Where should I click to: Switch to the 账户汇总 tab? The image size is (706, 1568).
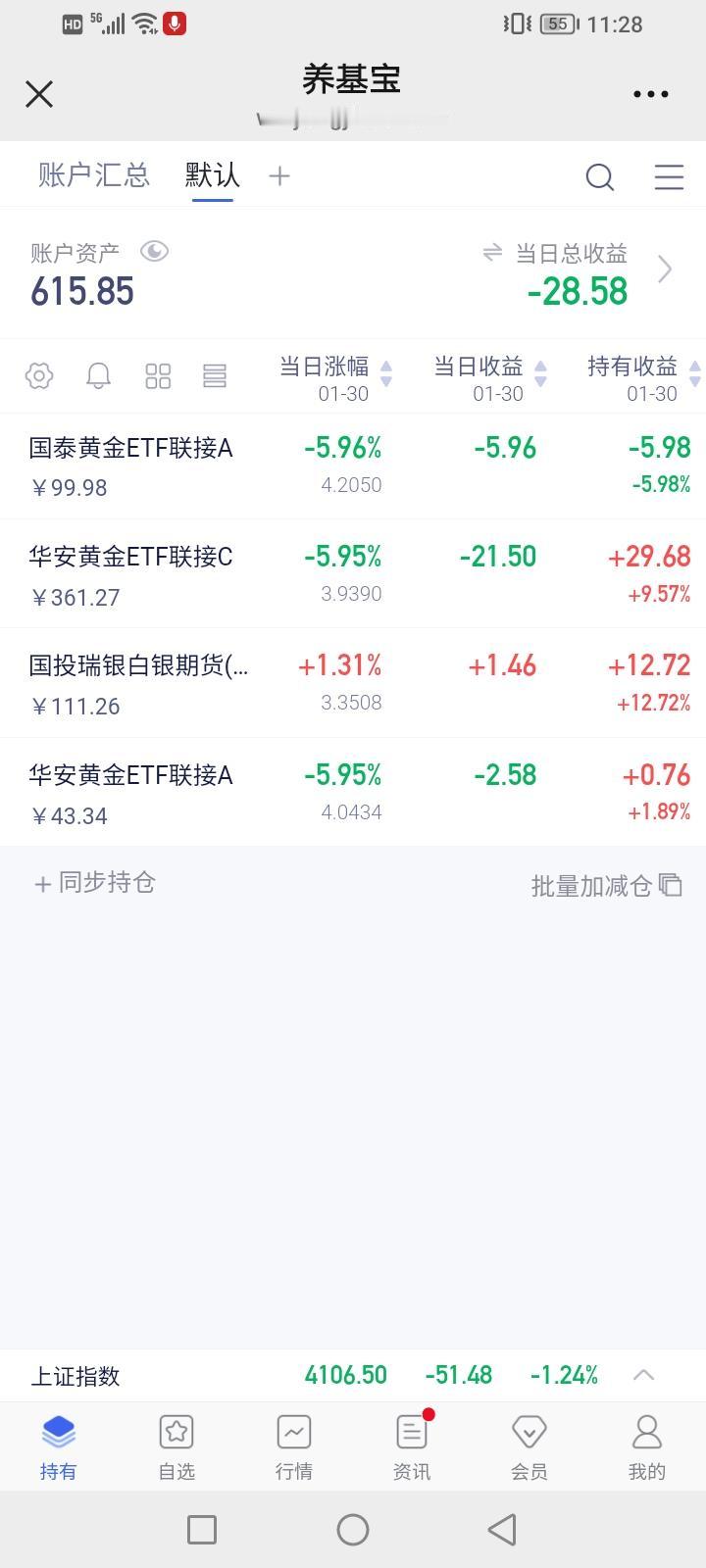point(92,174)
